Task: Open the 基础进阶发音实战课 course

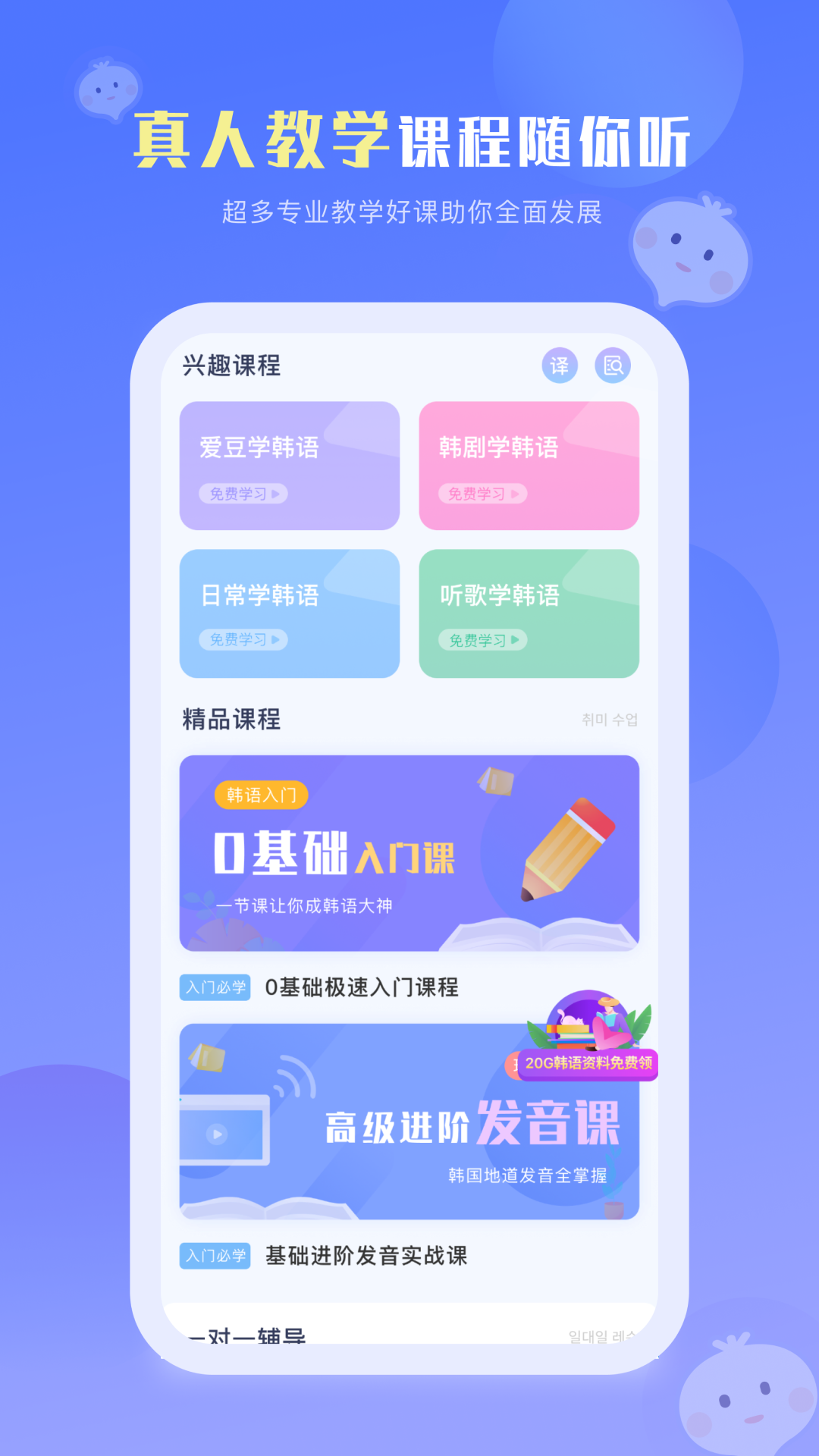Action: click(x=366, y=1257)
